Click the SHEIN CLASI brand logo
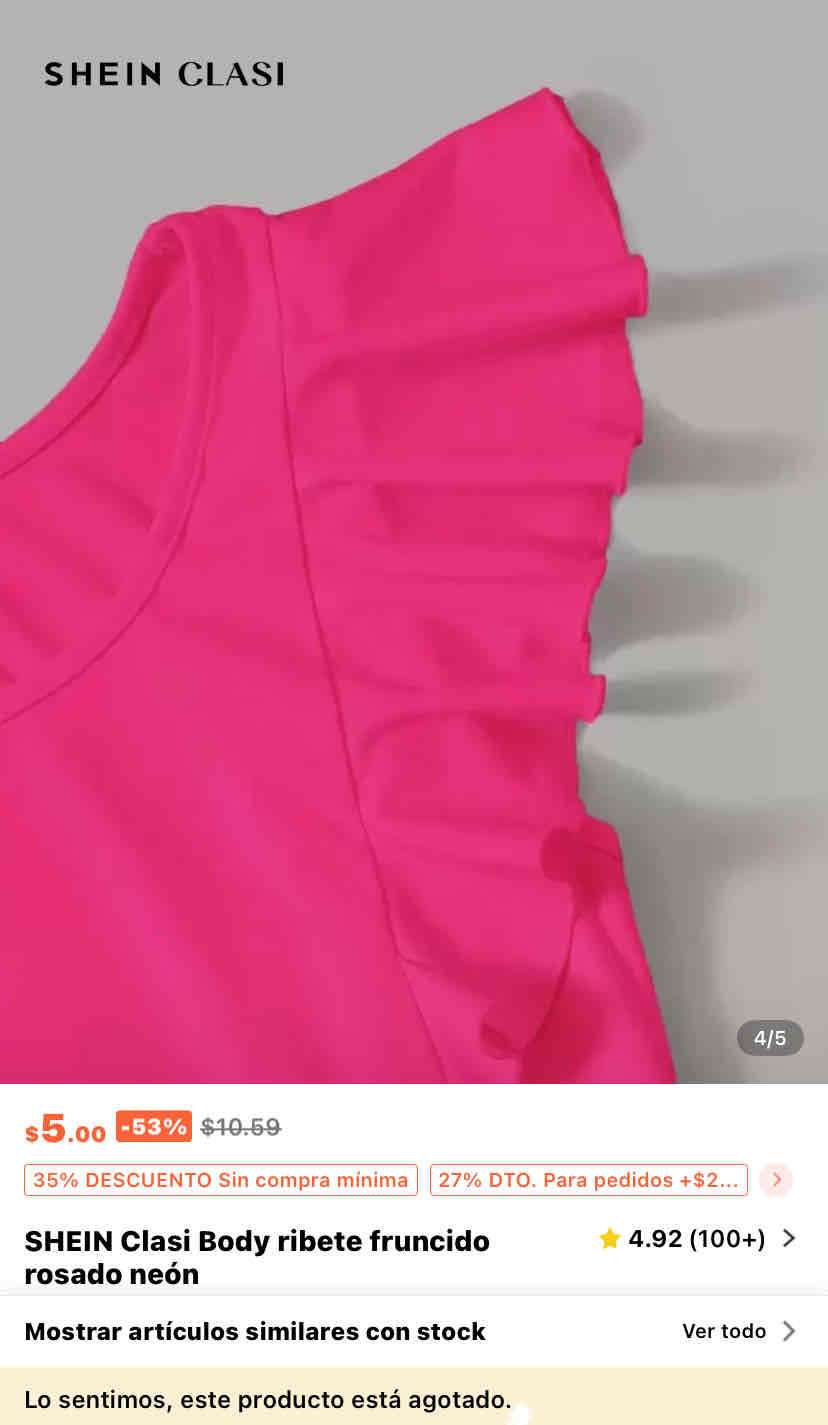Screen dimensions: 828x1425 pyautogui.click(x=162, y=73)
